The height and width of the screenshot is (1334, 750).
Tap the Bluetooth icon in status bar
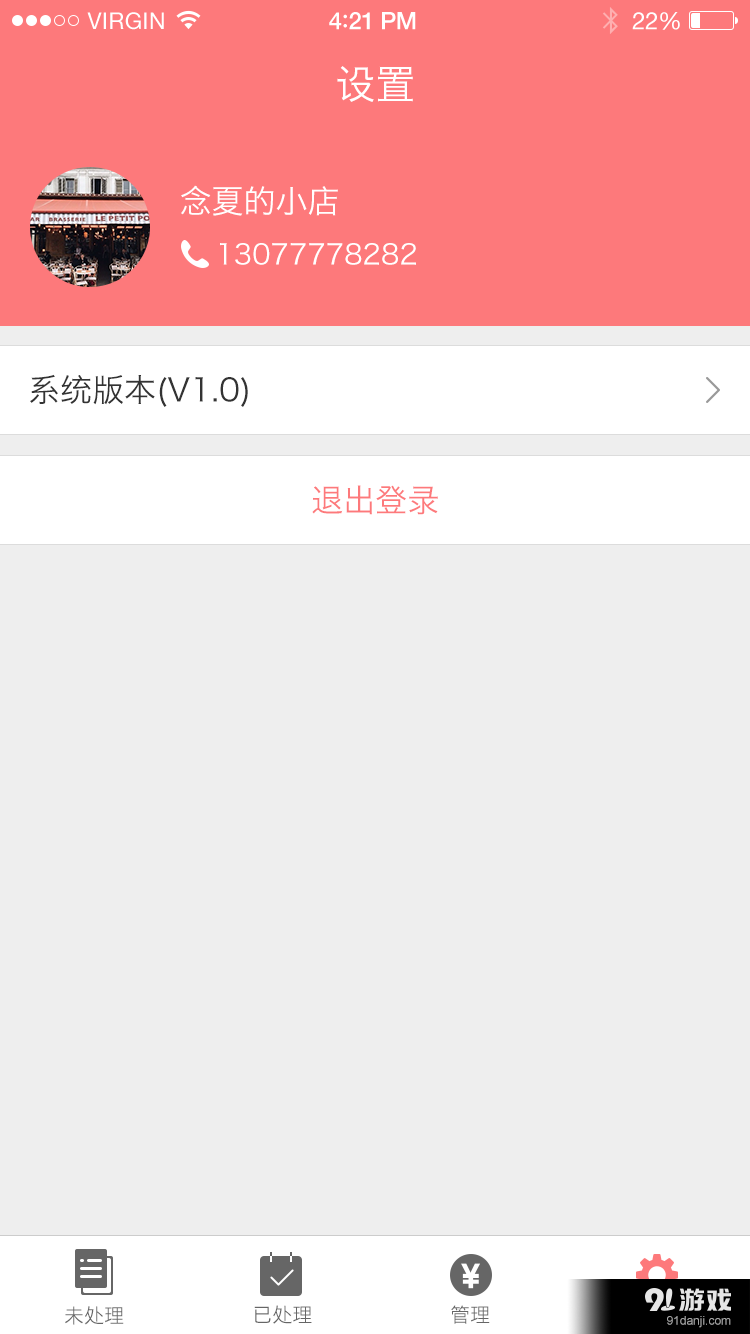(611, 19)
